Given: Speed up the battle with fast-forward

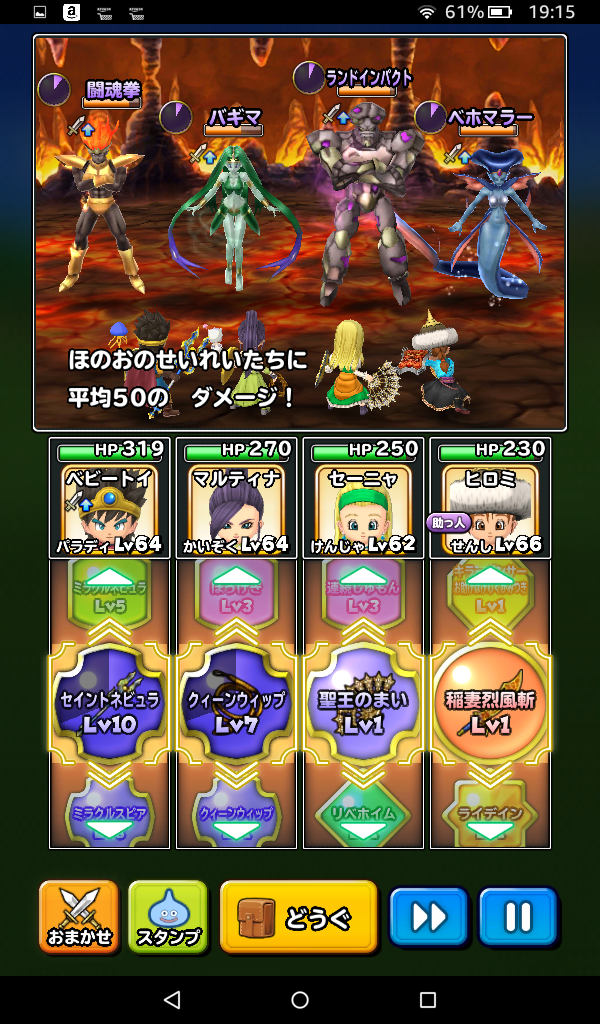Looking at the screenshot, I should (x=429, y=916).
